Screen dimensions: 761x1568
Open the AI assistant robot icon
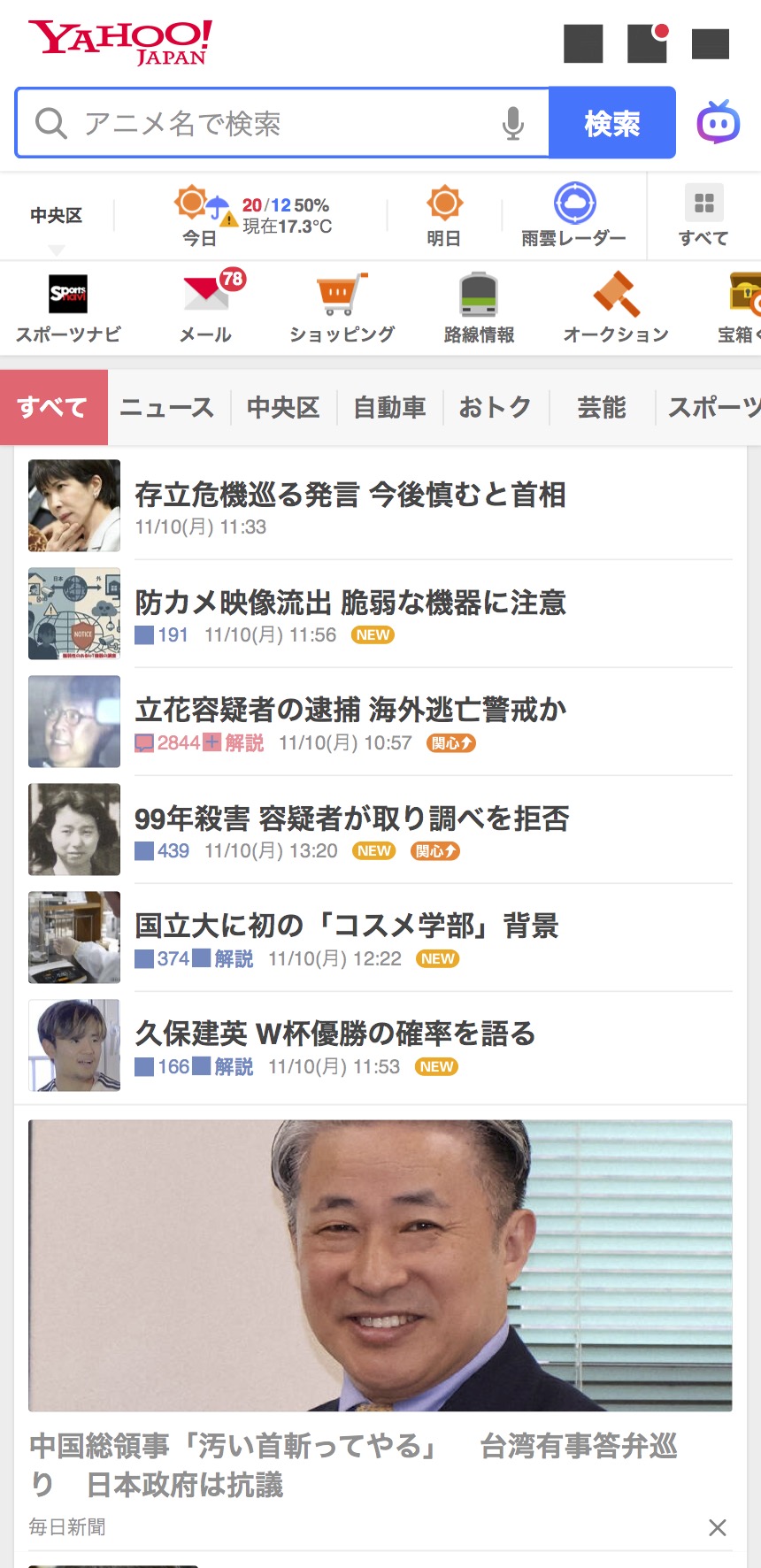(718, 123)
